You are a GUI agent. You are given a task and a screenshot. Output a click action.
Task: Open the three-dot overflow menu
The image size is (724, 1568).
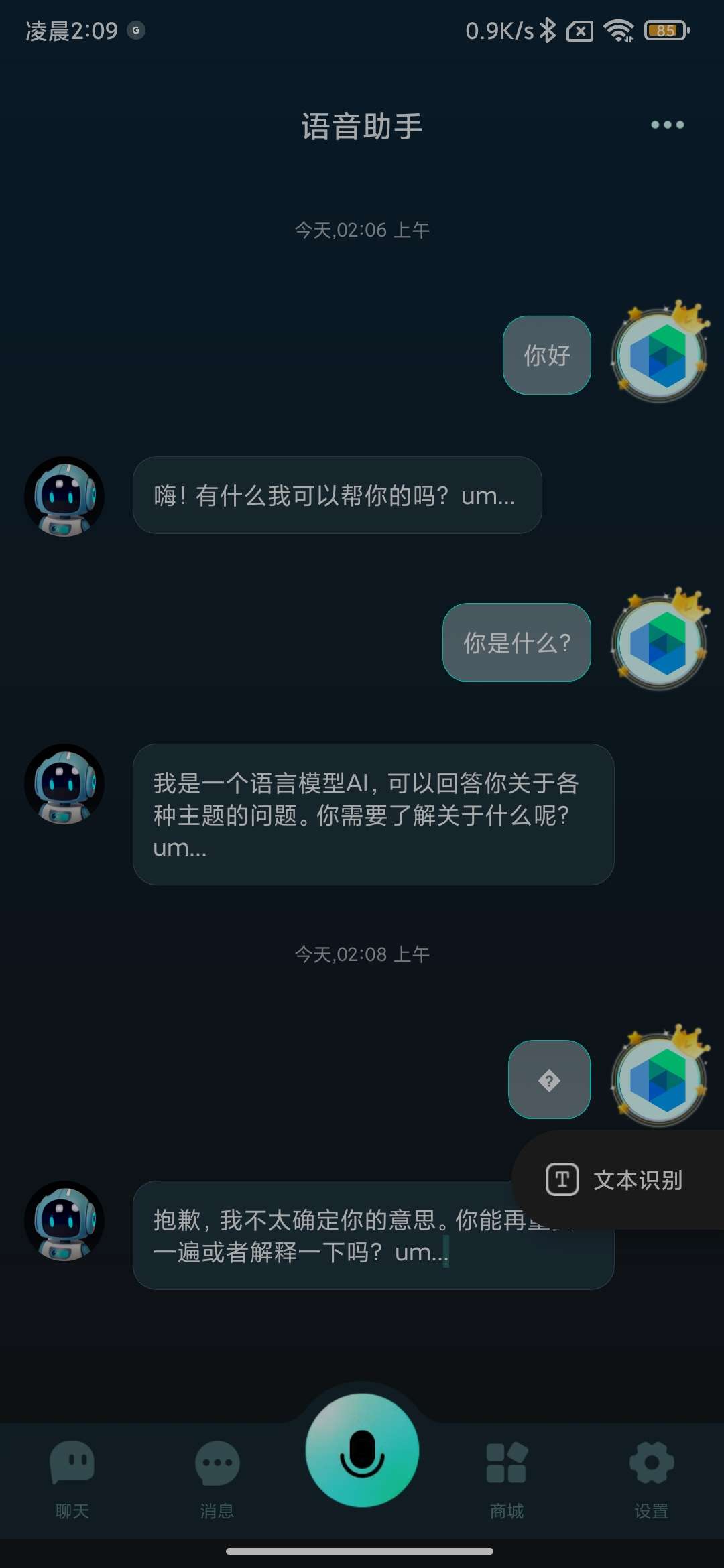tap(667, 125)
